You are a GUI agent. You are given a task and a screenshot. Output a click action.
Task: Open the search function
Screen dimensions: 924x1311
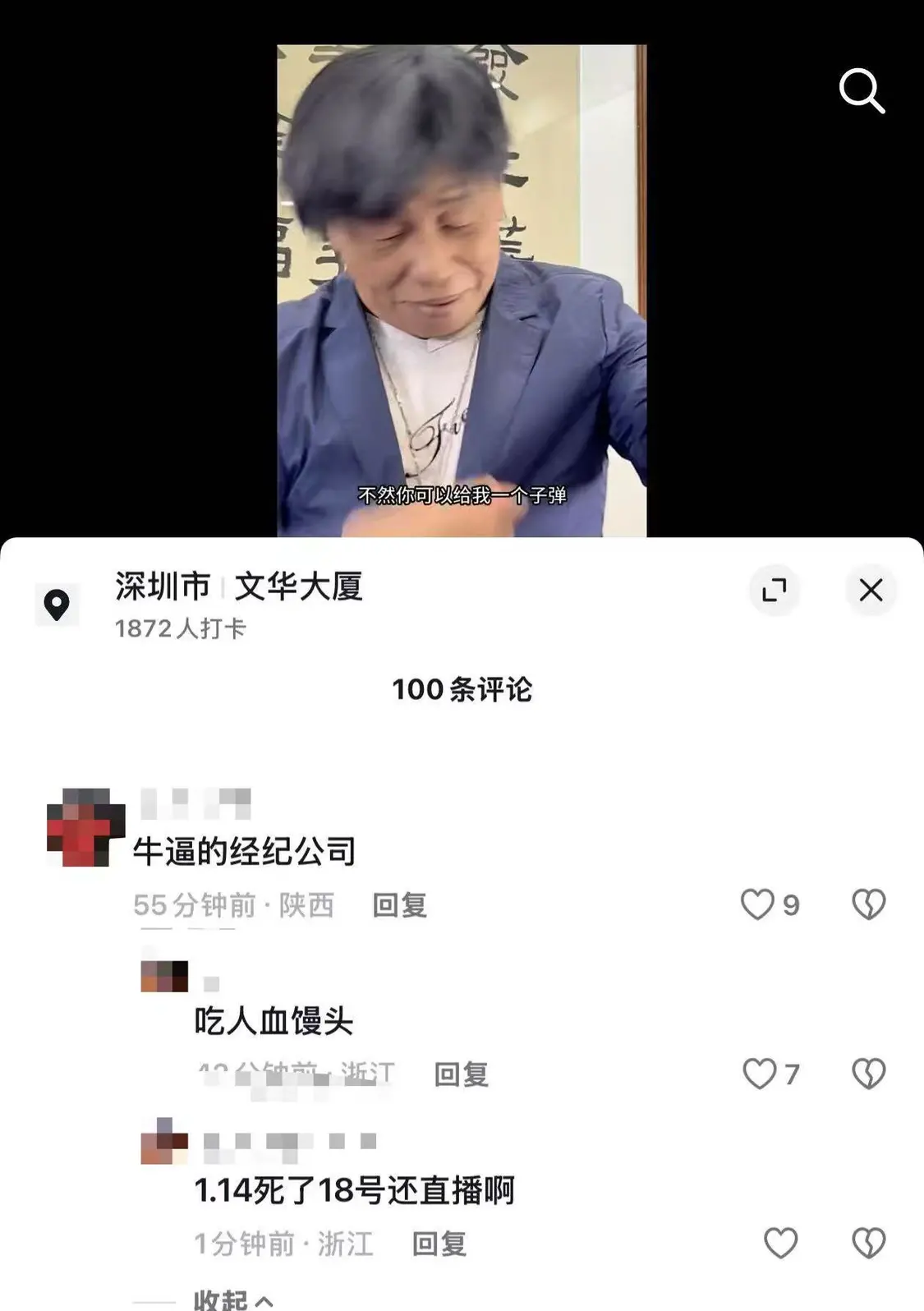coord(862,90)
